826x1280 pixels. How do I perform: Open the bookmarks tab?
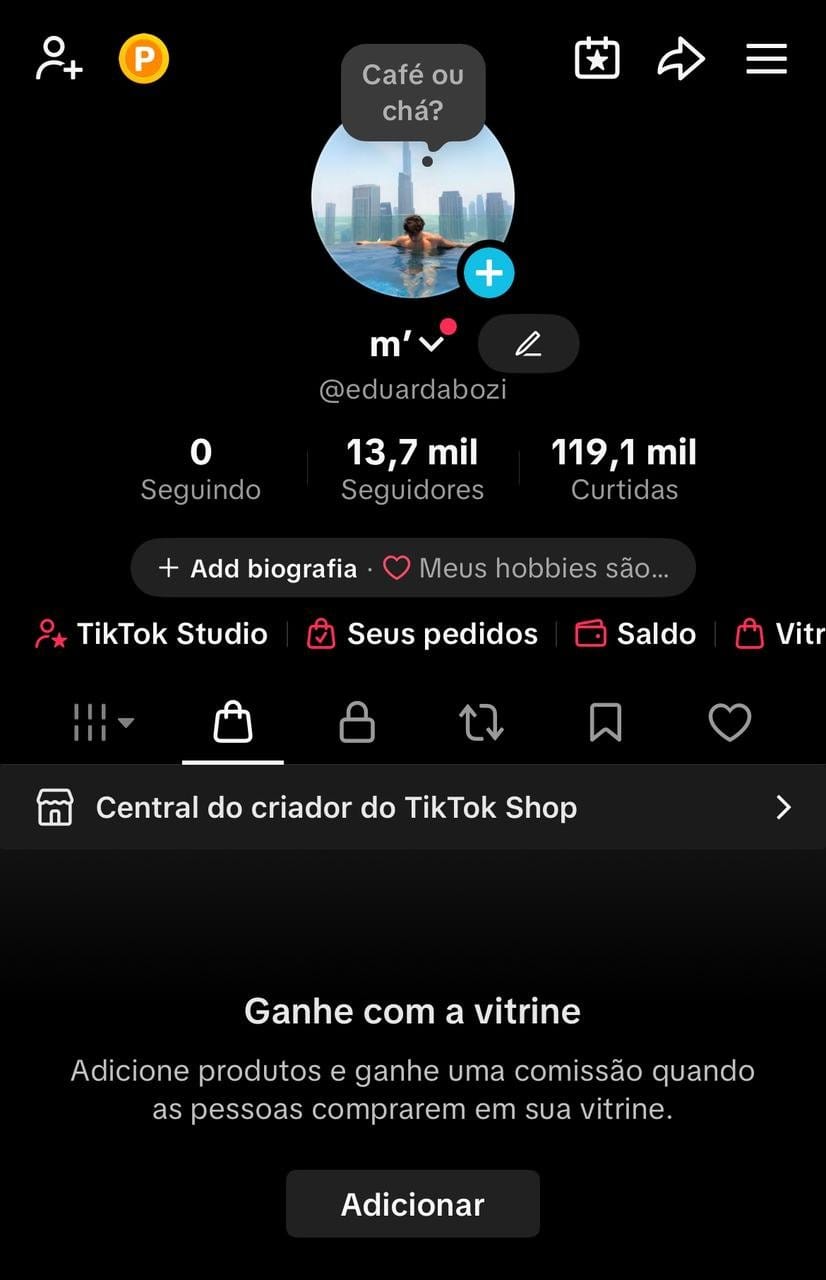pos(605,722)
